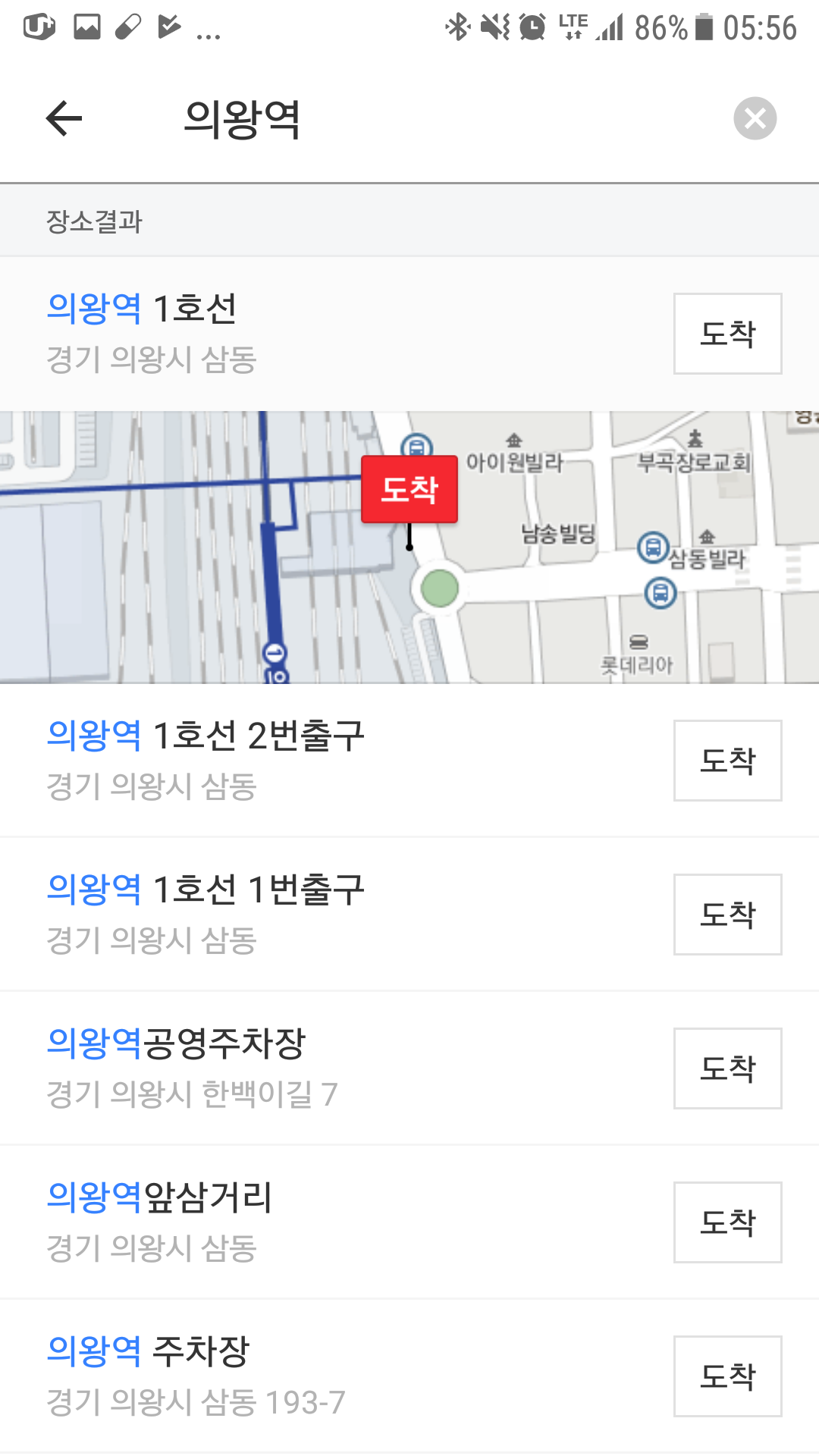Open the 의왕역 1호선 result
The height and width of the screenshot is (1456, 819).
(303, 332)
